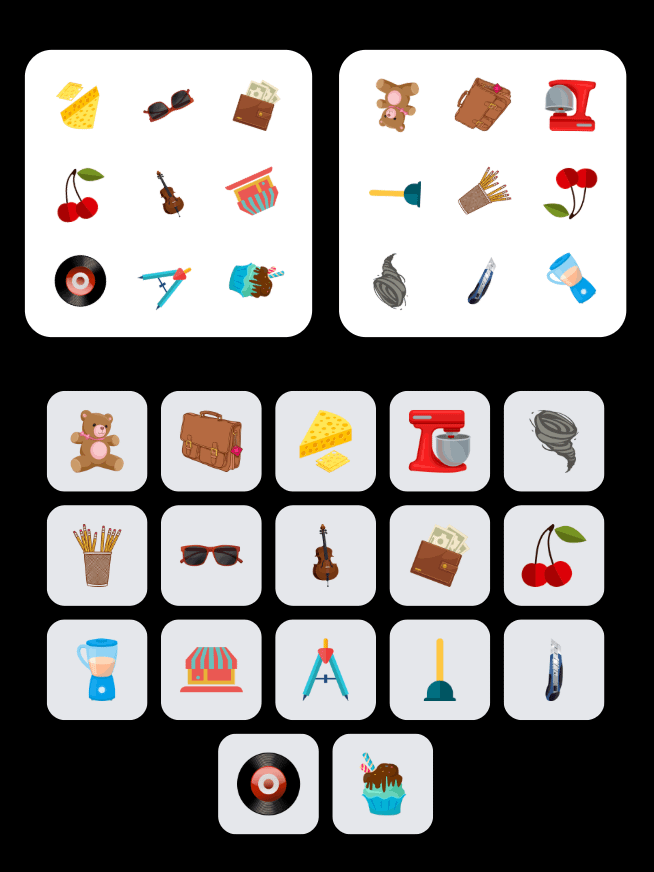Viewport: 654px width, 872px height.
Task: Tap the vinyl record tile
Action: [x=268, y=783]
